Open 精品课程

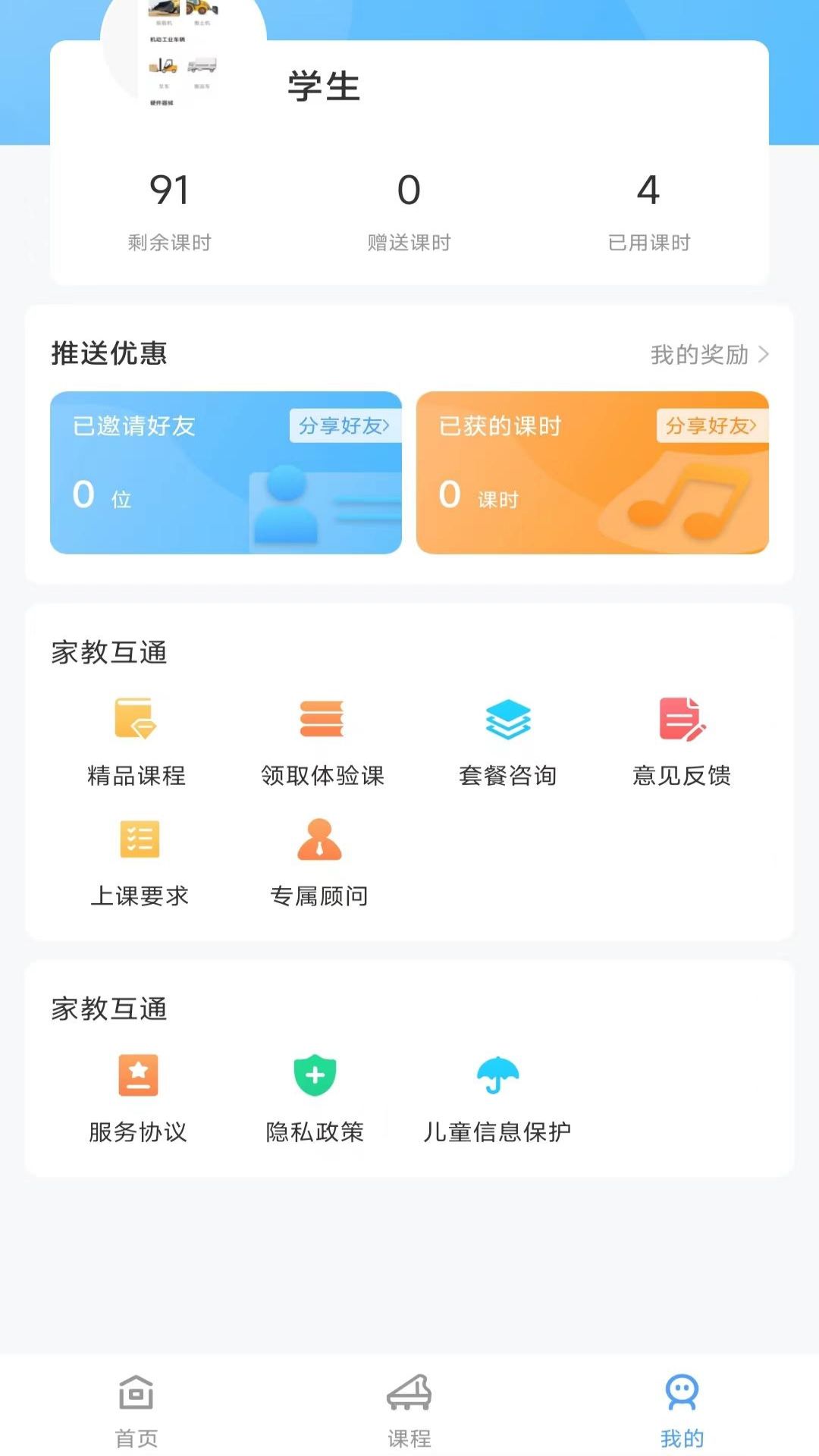[136, 741]
